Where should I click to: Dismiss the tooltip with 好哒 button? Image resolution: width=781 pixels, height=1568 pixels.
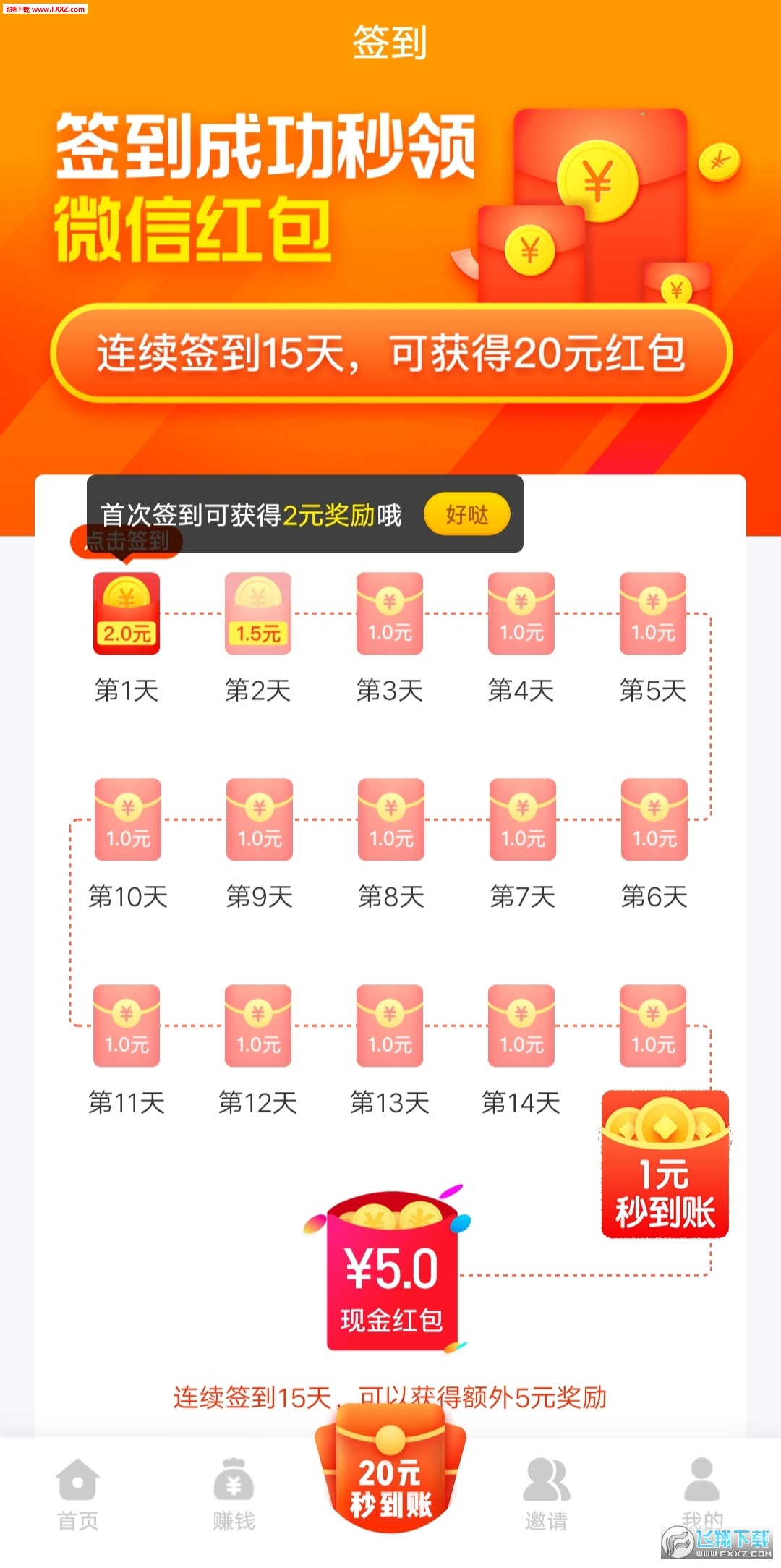pos(466,514)
